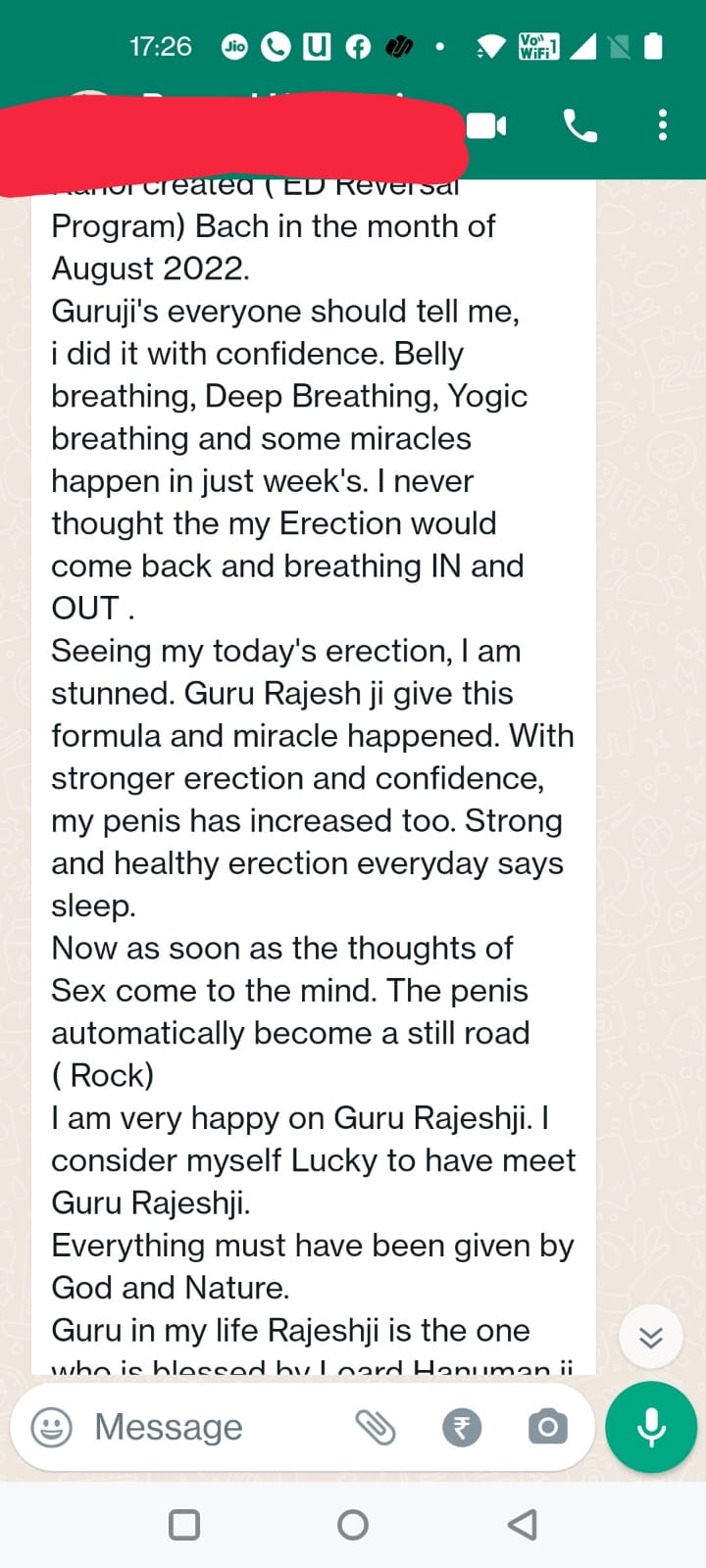Start a voice call
The width and height of the screenshot is (706, 1568).
tap(580, 125)
